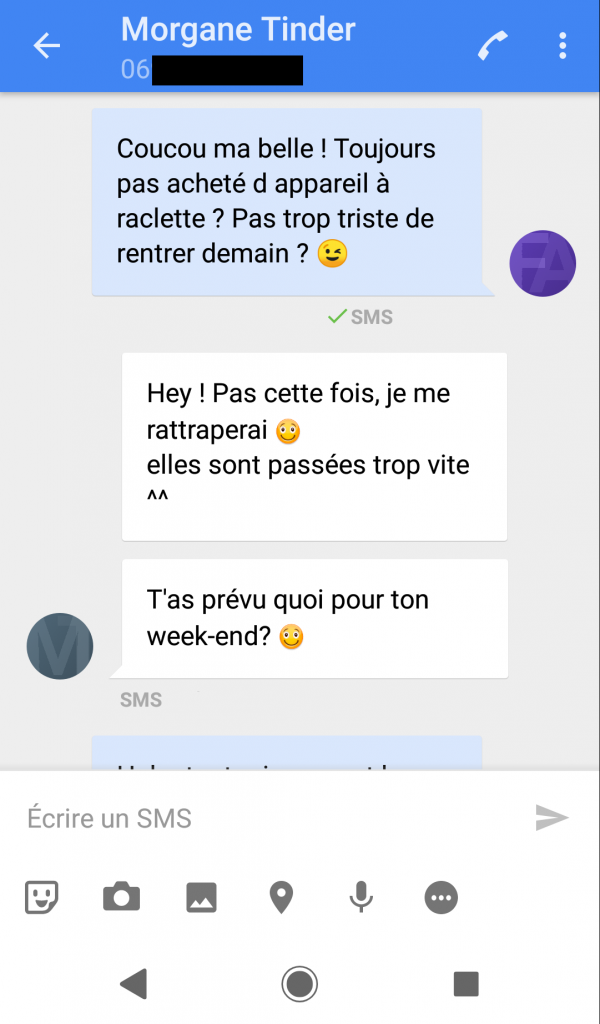Go back to the conversations list
The width and height of the screenshot is (600, 1024).
47,46
